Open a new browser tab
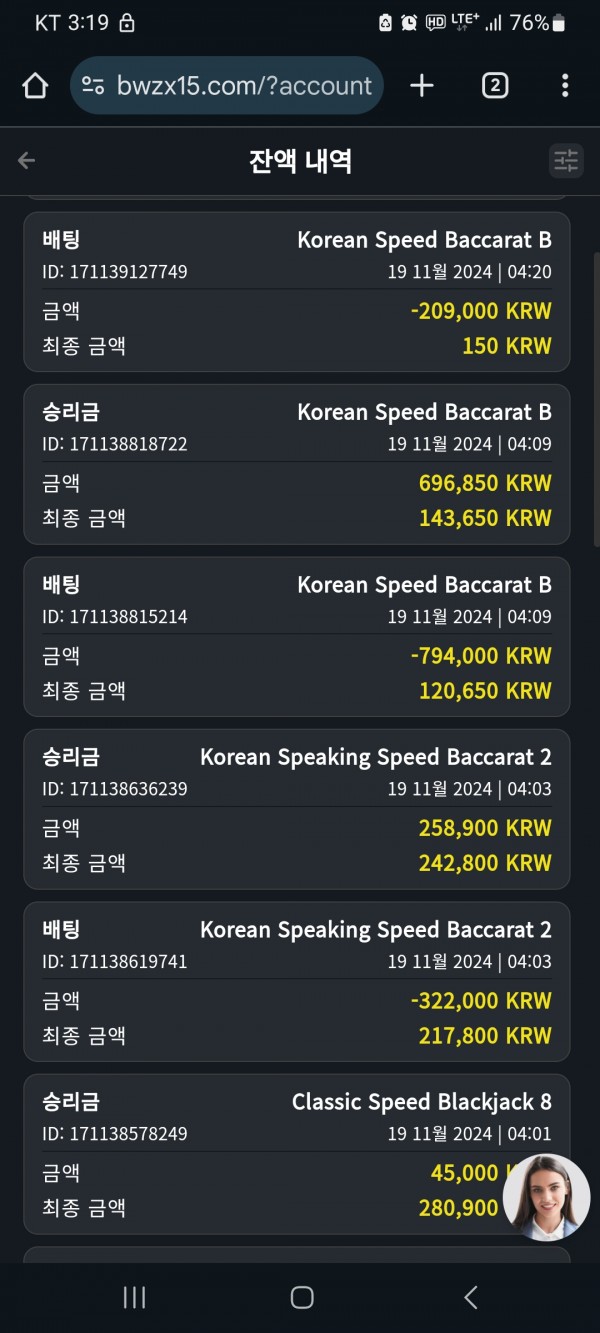This screenshot has height=1333, width=600. click(x=422, y=86)
